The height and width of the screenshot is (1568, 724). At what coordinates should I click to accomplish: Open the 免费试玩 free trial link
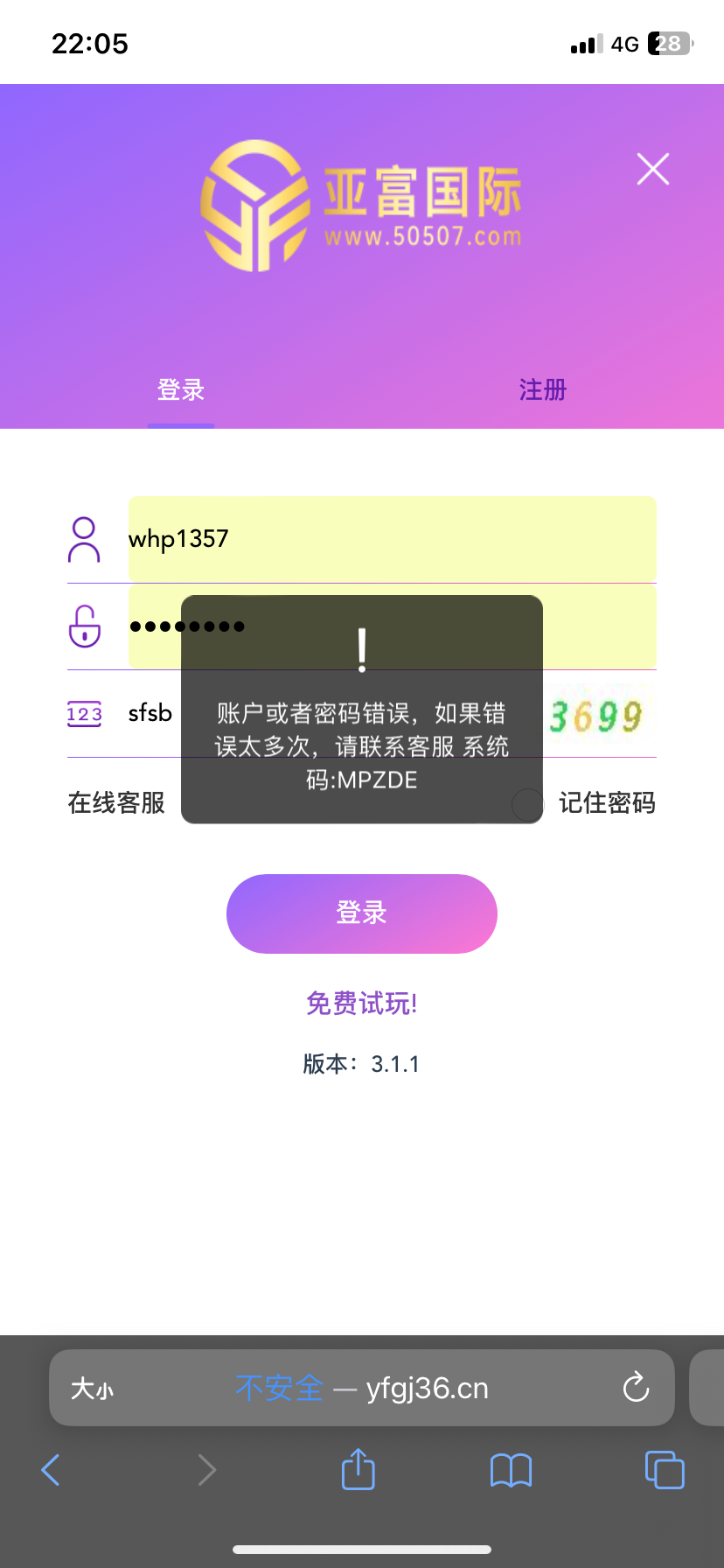pos(361,1004)
